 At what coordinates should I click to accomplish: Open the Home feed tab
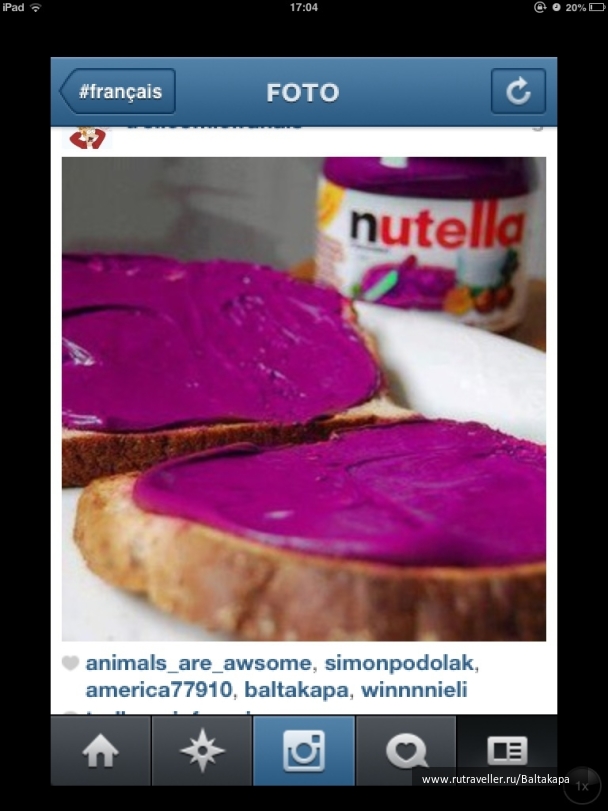coord(100,750)
